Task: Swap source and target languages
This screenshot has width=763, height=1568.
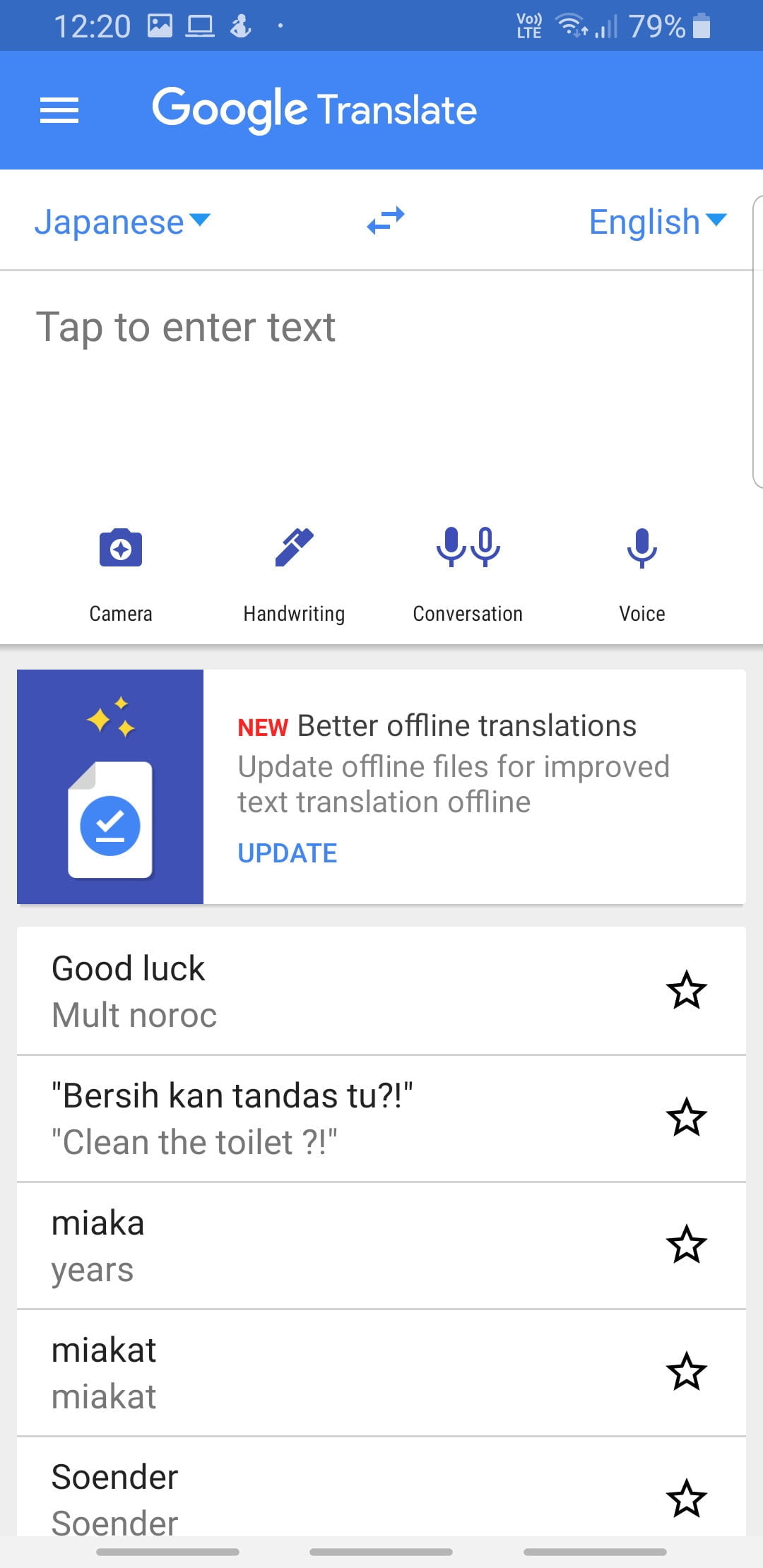Action: point(386,220)
